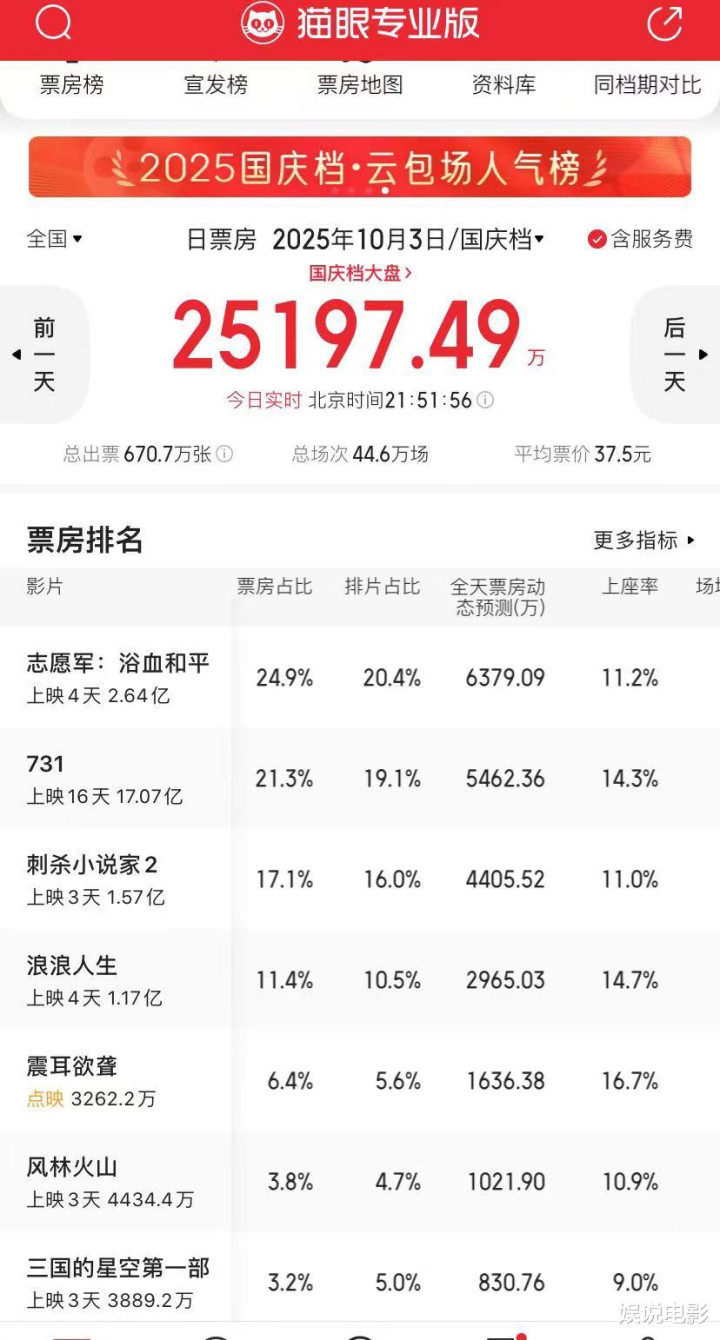Switch to the 票房榜 tab
The image size is (720, 1340).
[x=71, y=85]
